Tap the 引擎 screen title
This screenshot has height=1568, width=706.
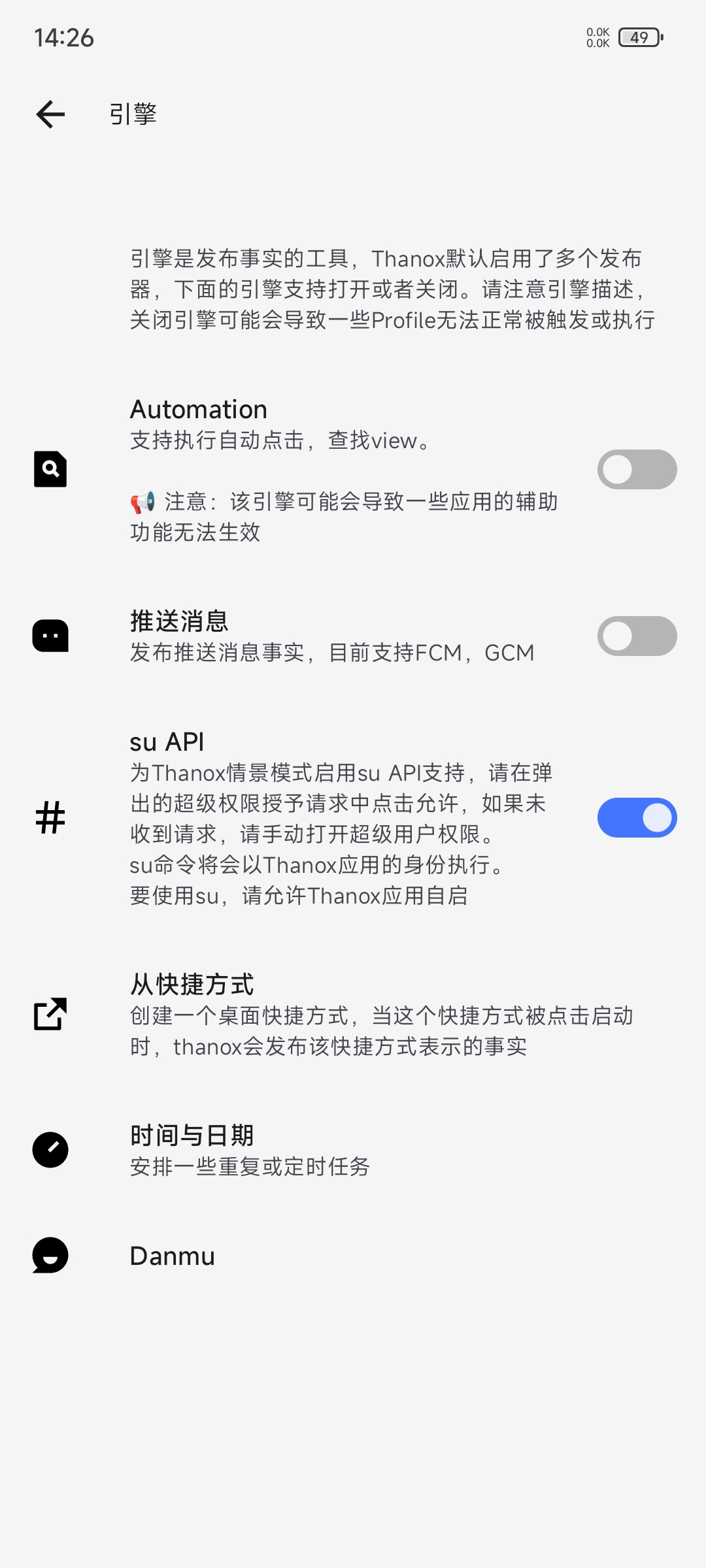133,114
